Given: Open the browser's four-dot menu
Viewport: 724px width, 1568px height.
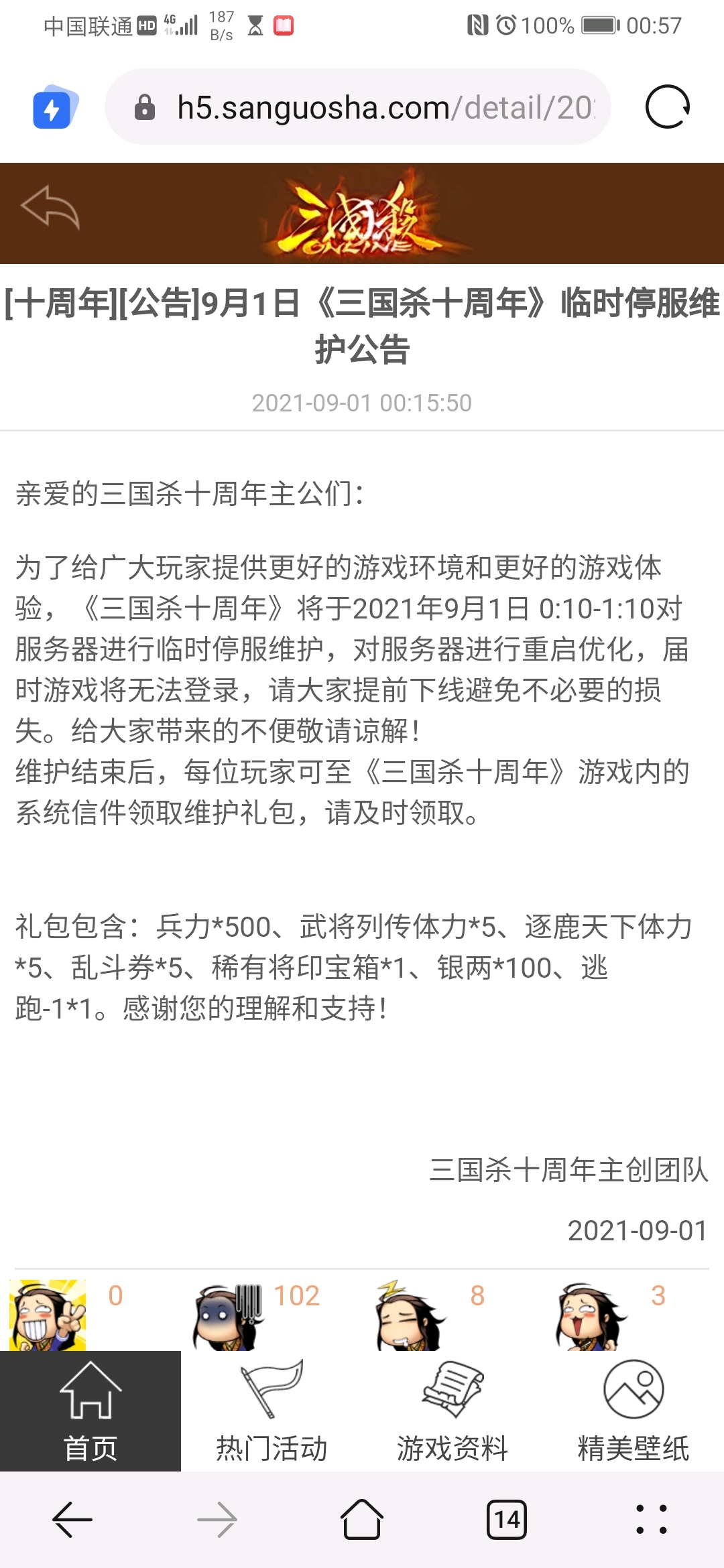Looking at the screenshot, I should [x=652, y=1520].
